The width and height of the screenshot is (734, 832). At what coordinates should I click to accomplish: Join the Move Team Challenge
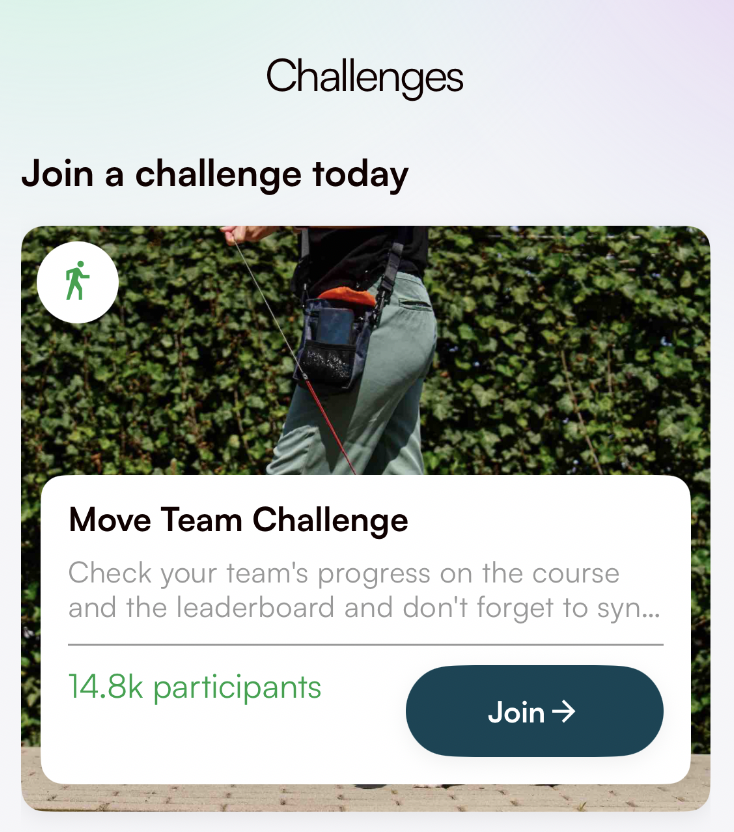(534, 711)
